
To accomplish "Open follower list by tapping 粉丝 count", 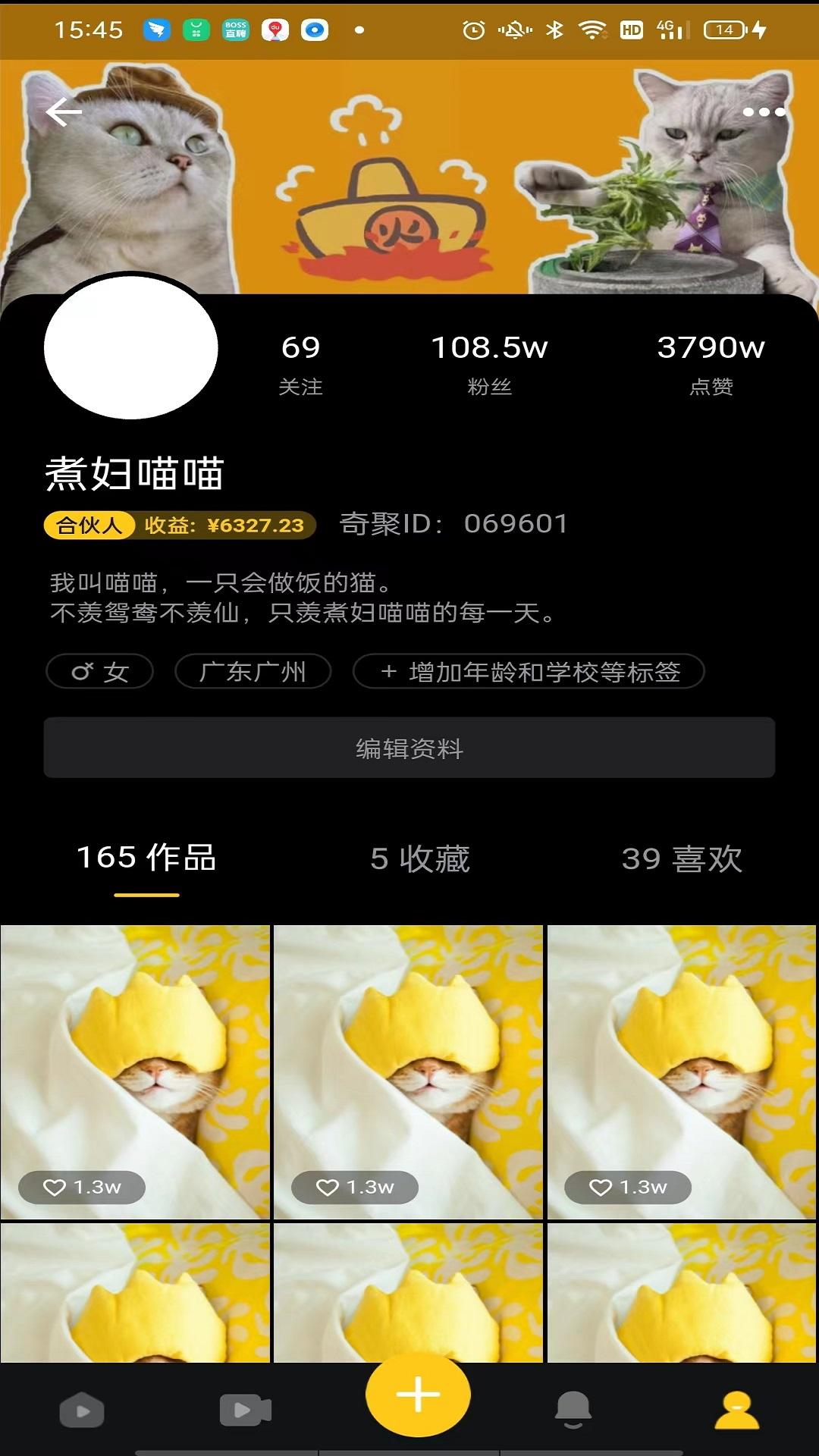I will [x=489, y=362].
